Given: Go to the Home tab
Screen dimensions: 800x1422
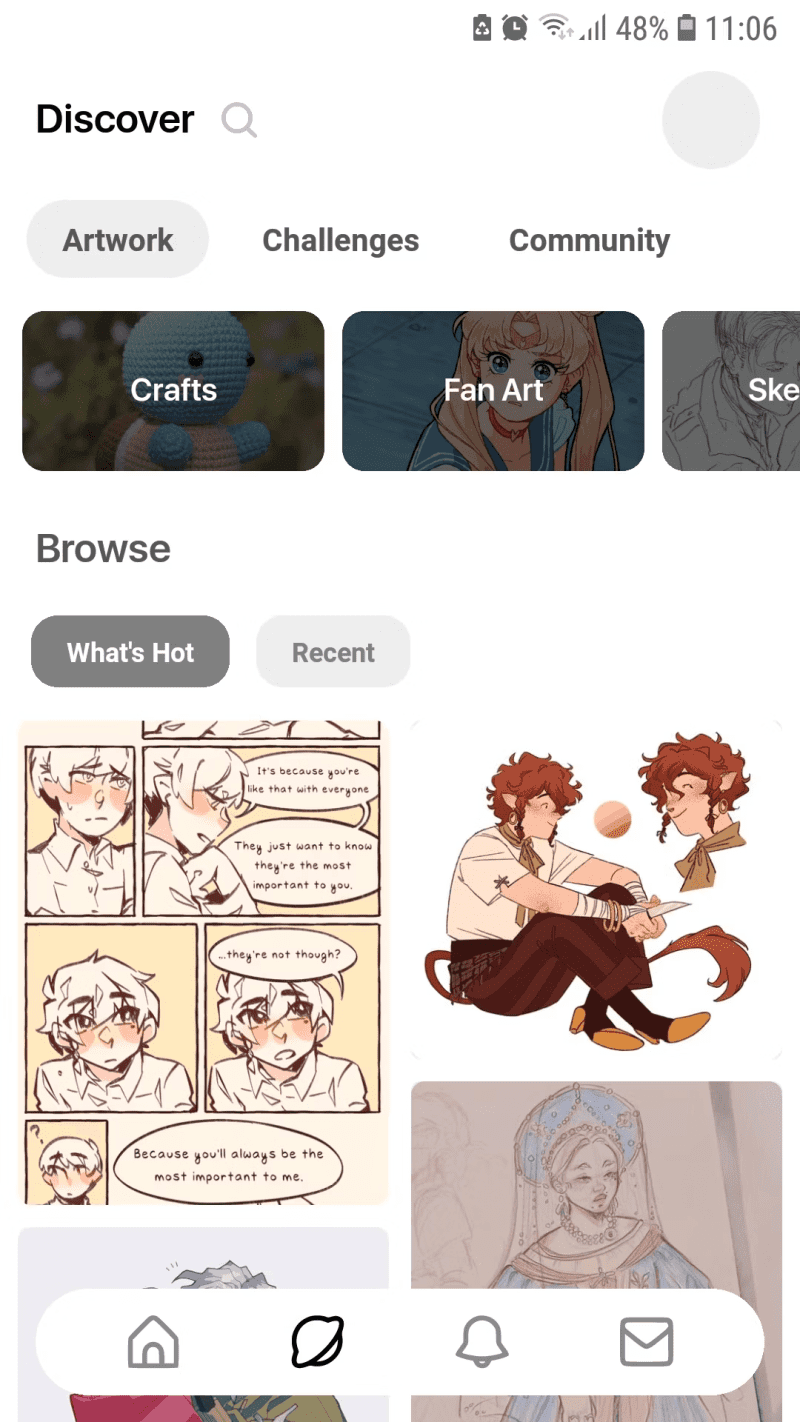Looking at the screenshot, I should click(153, 1341).
